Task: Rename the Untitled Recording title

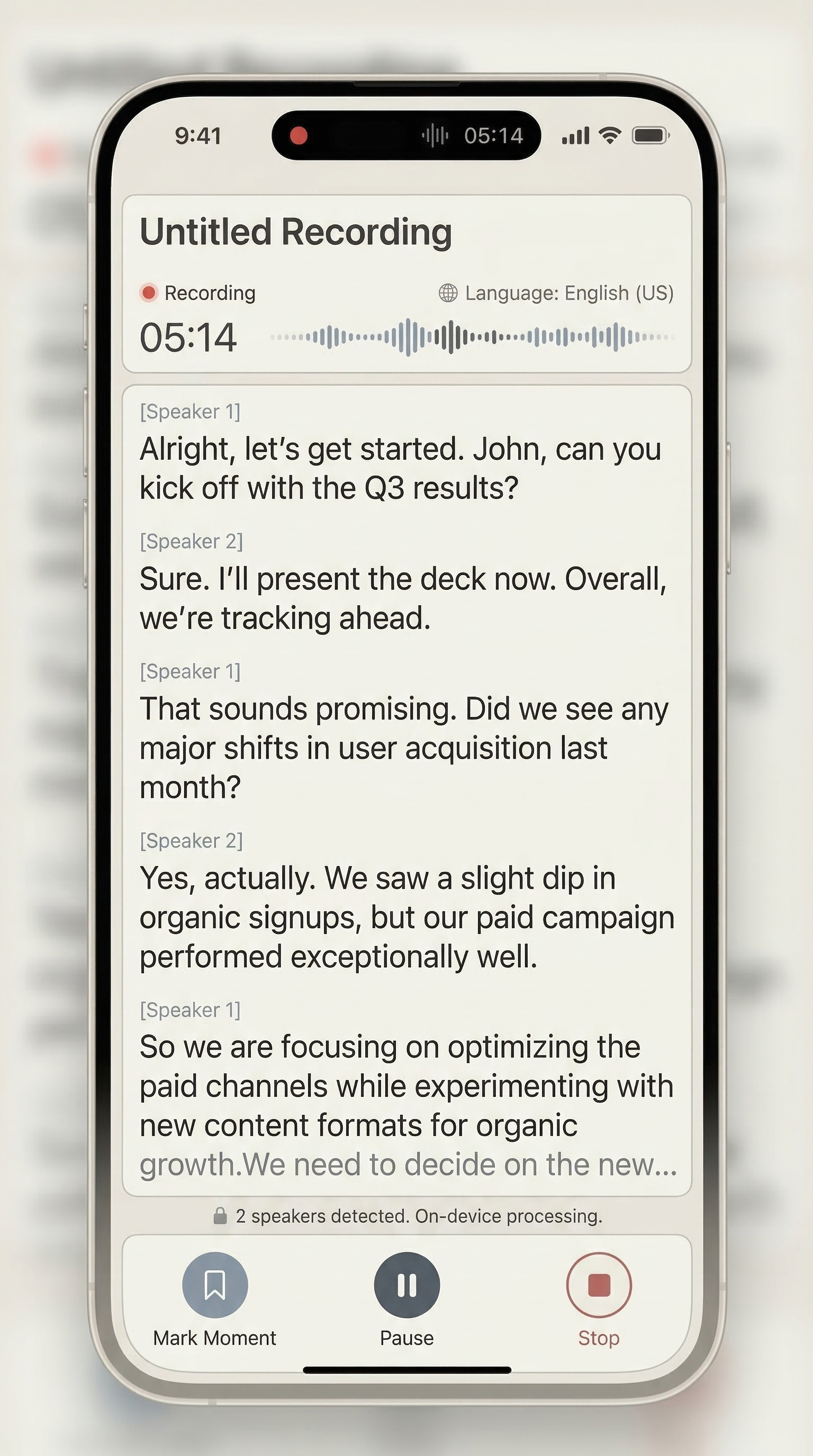Action: click(296, 232)
